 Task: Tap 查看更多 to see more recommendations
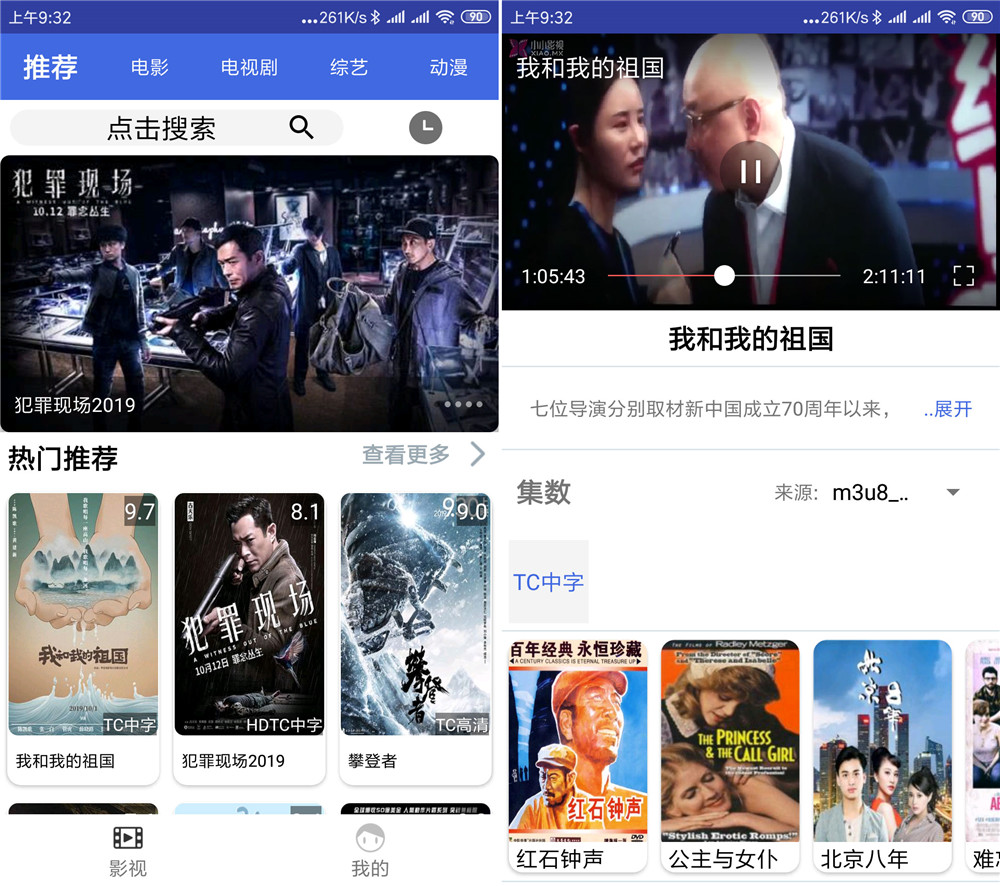tap(423, 455)
